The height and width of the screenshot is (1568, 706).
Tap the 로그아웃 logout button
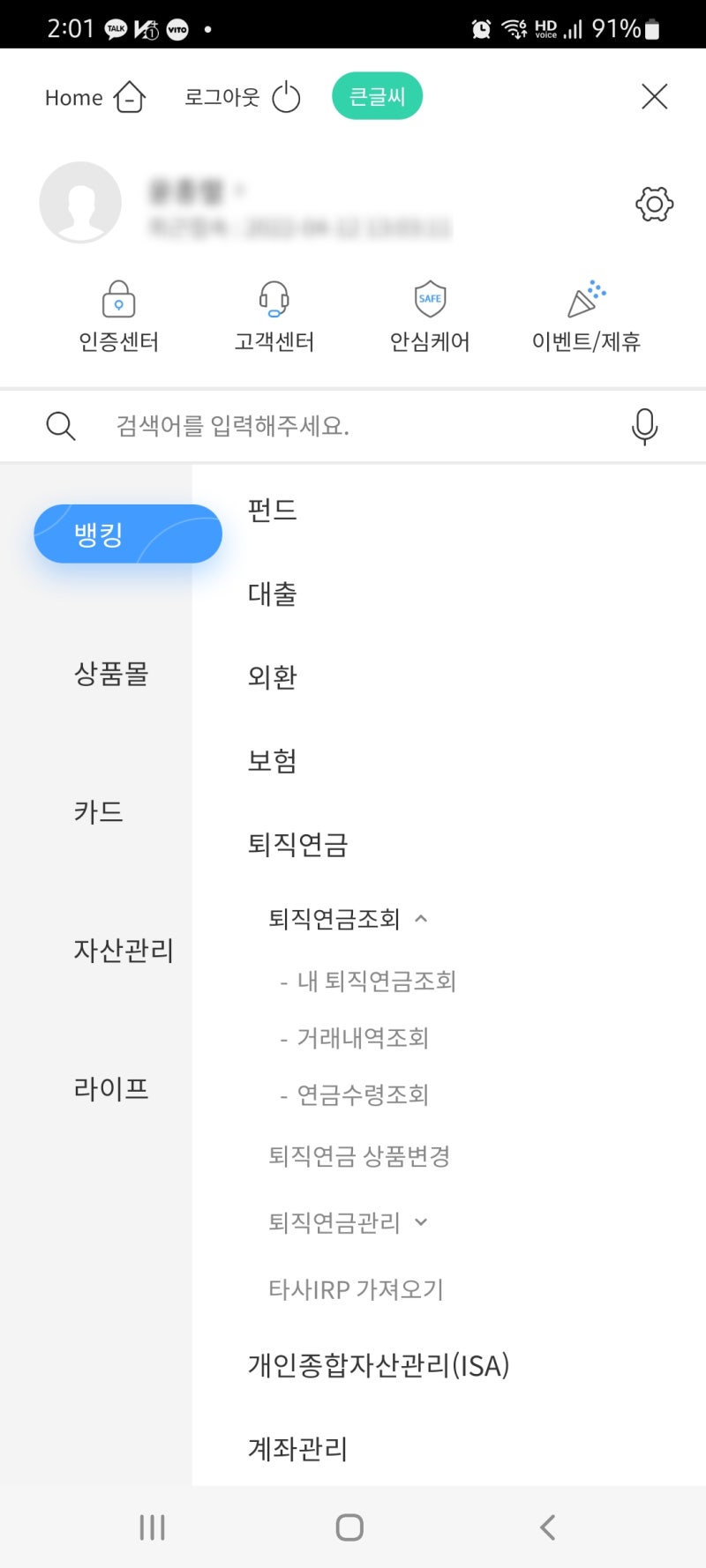point(243,97)
